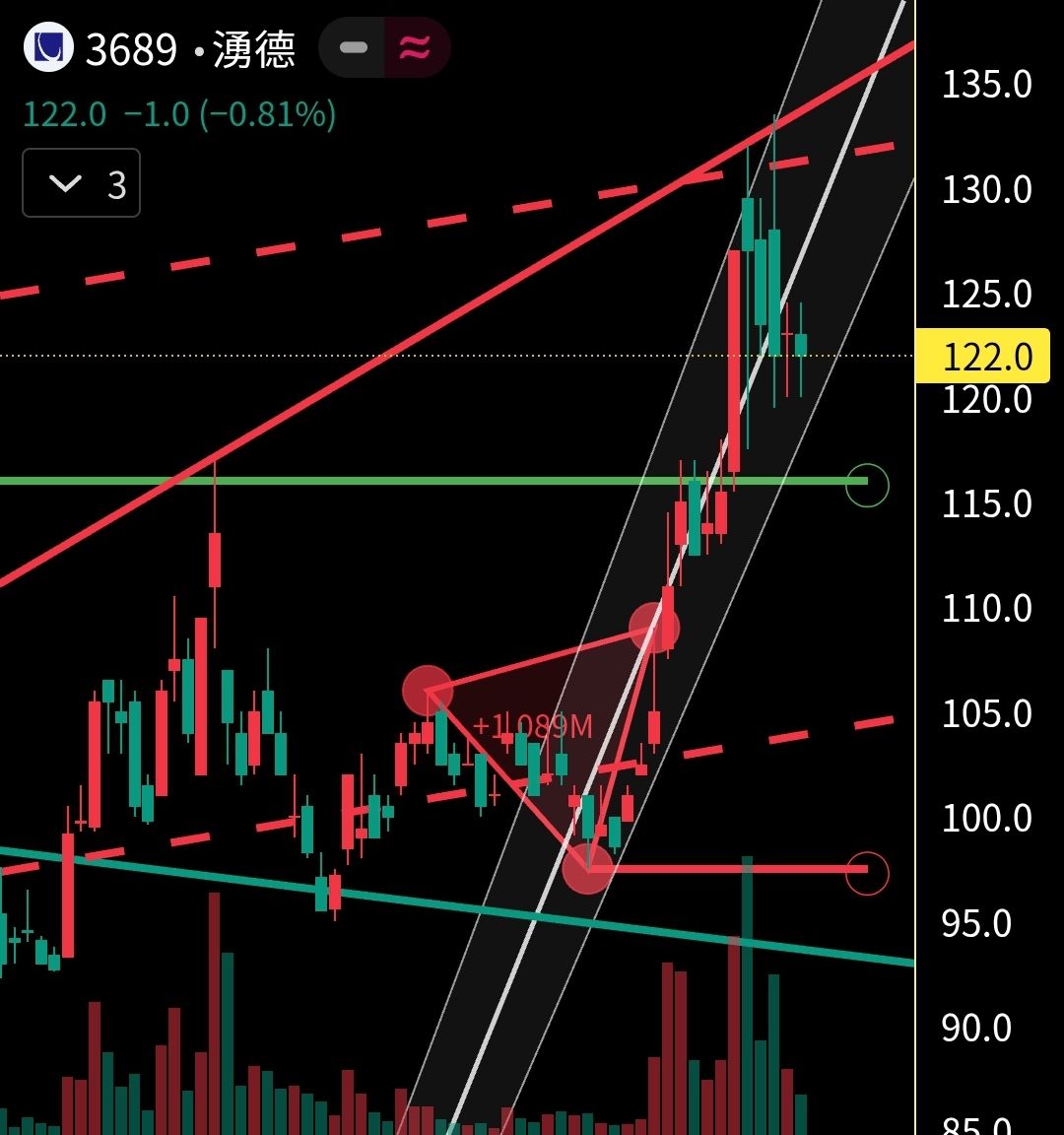This screenshot has height=1135, width=1064.
Task: Select the green horizontal line's end handle
Action: click(x=867, y=485)
